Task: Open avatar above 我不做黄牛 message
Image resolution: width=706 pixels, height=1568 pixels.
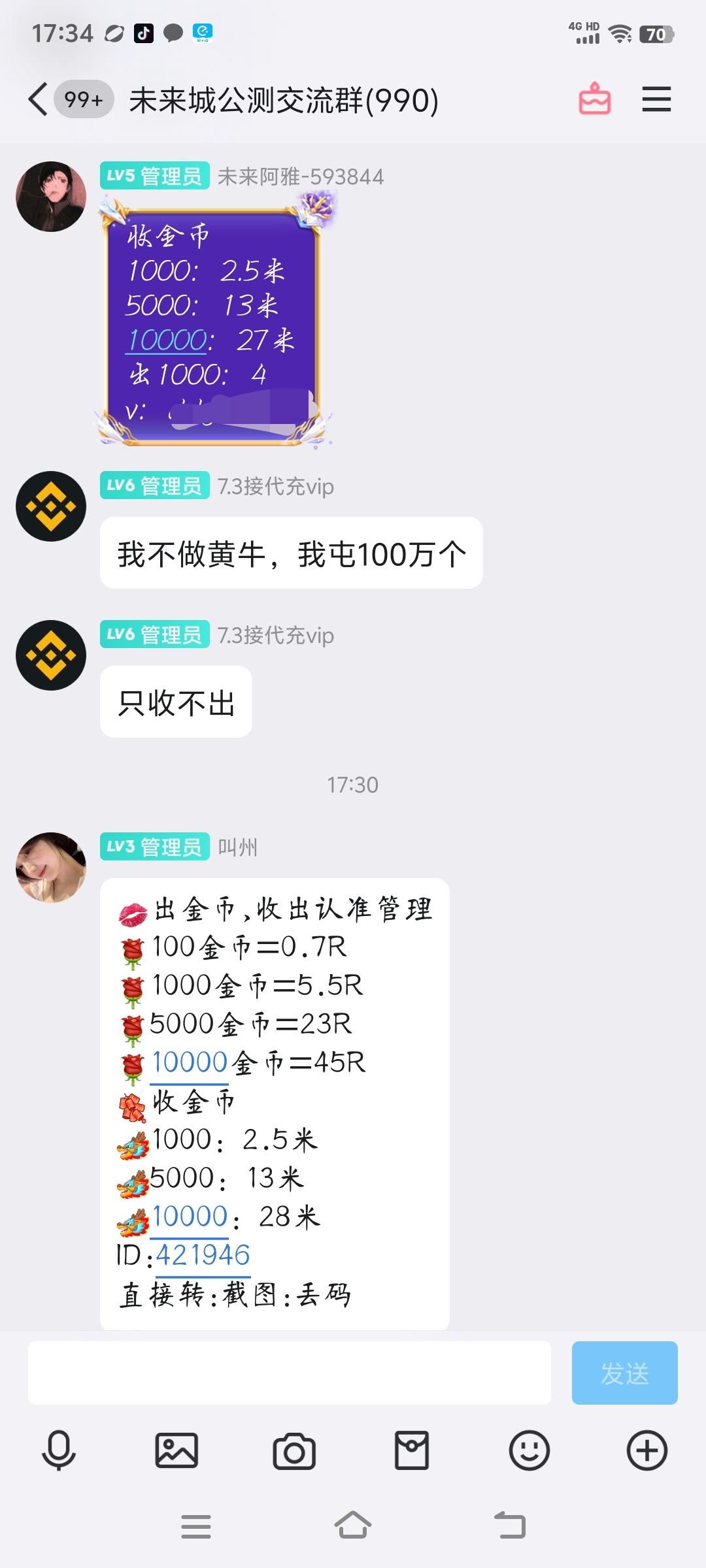Action: tap(51, 506)
